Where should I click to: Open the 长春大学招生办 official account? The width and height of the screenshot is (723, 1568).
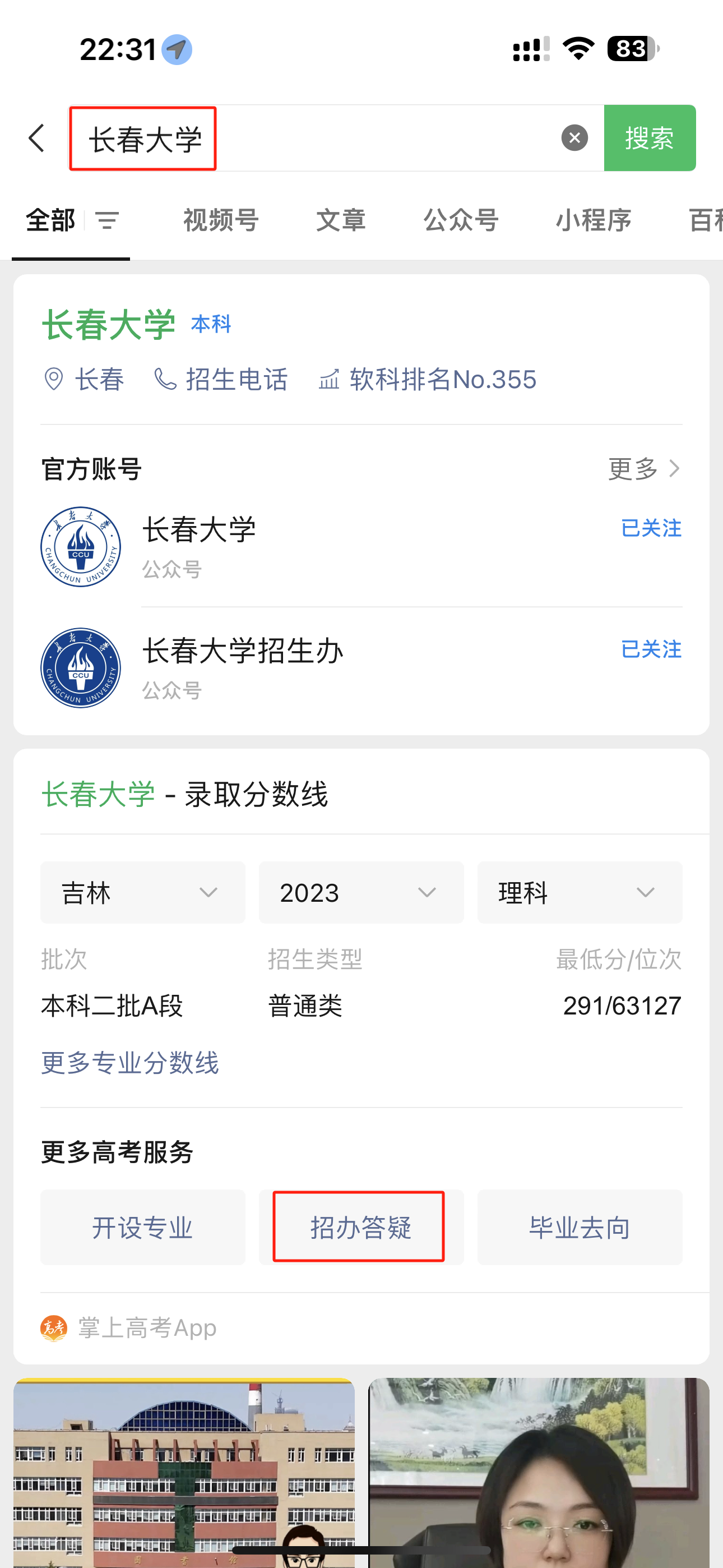click(242, 667)
